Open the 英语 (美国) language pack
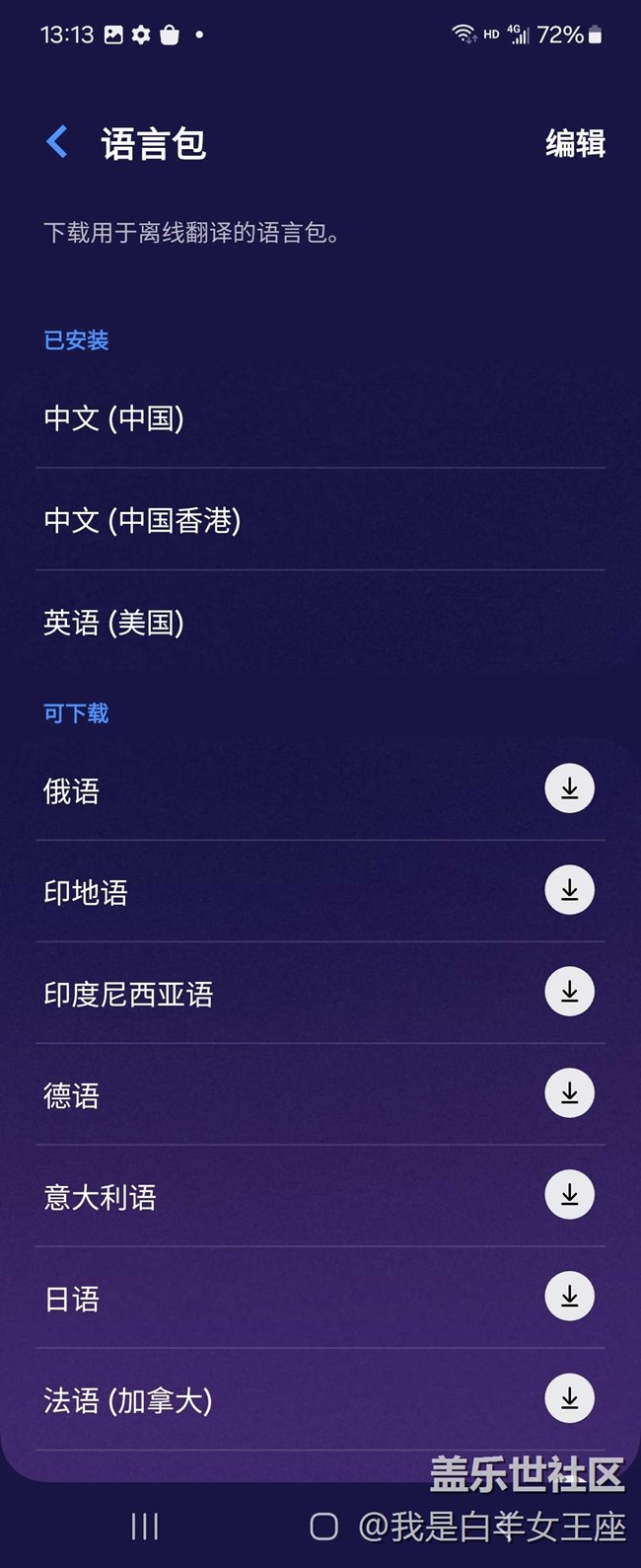 pos(114,623)
